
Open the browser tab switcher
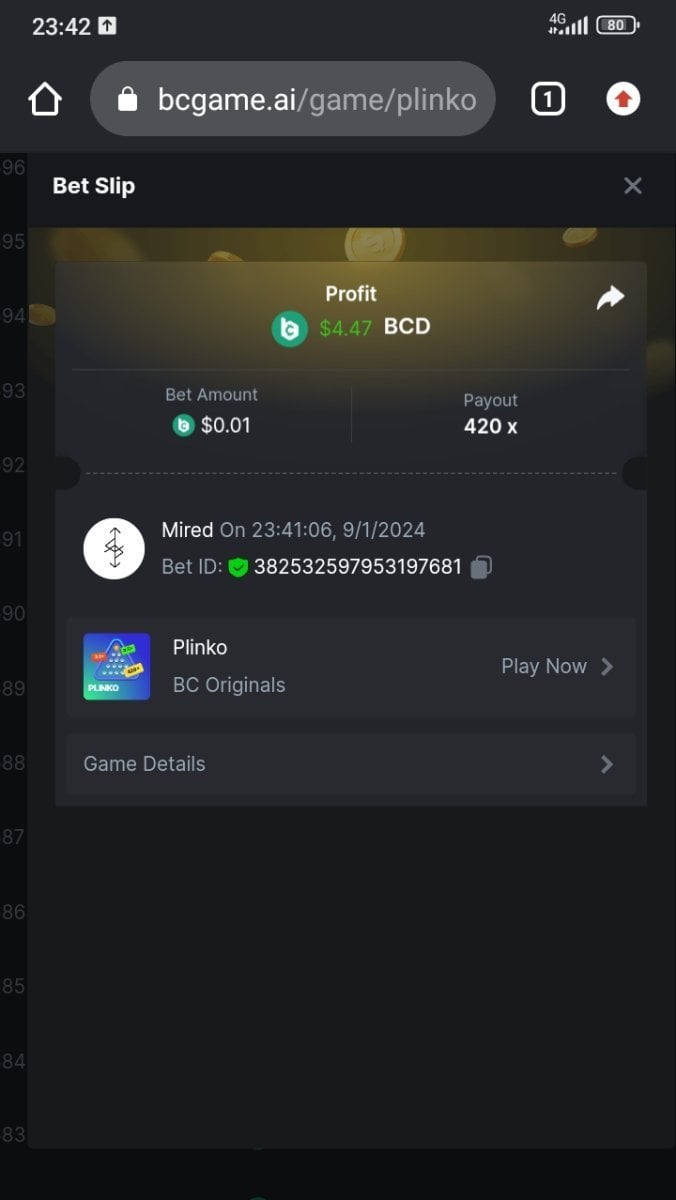[x=547, y=99]
